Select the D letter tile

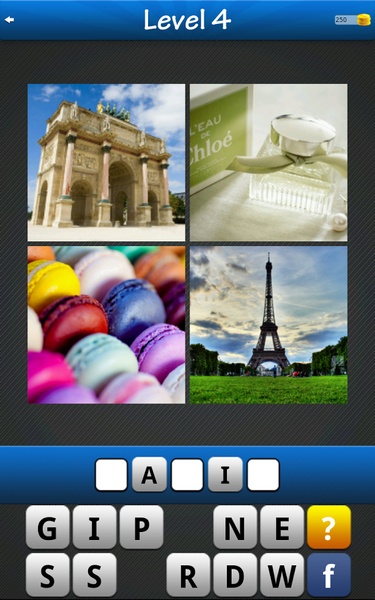235,575
